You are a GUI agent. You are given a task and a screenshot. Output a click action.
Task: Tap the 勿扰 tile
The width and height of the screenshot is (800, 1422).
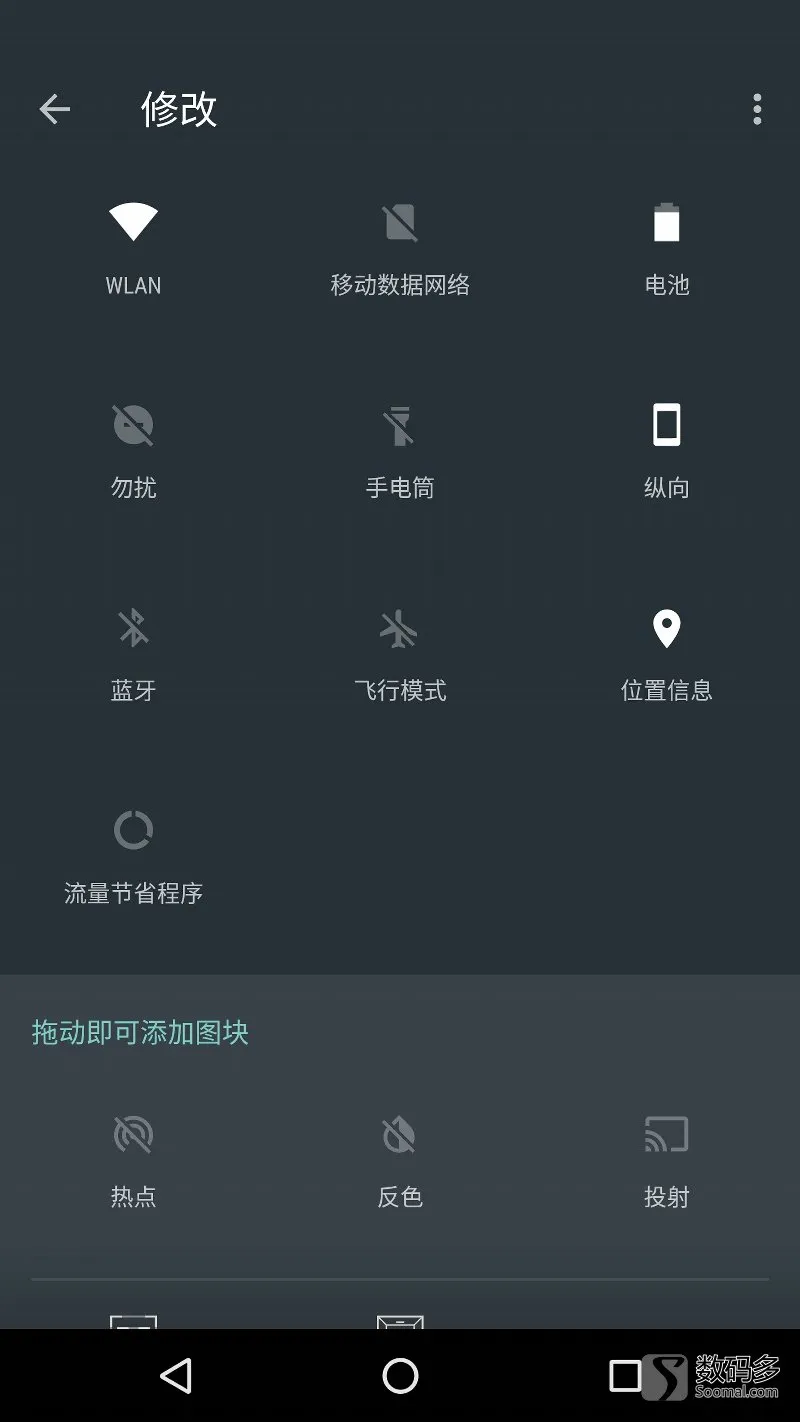(133, 451)
